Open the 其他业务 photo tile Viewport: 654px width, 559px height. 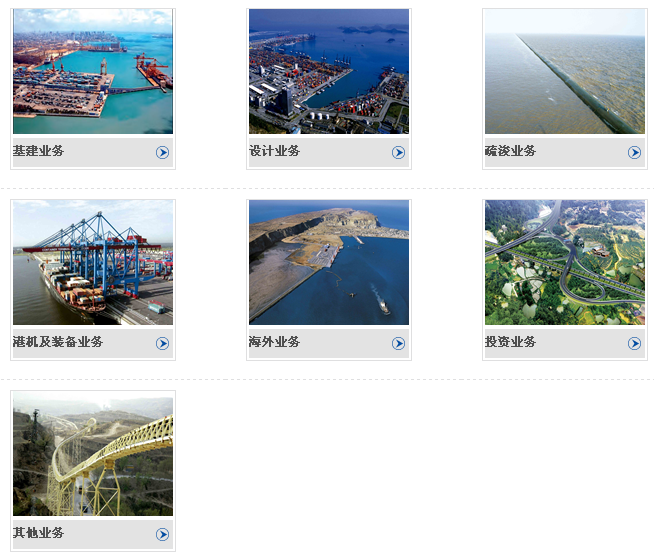[92, 456]
